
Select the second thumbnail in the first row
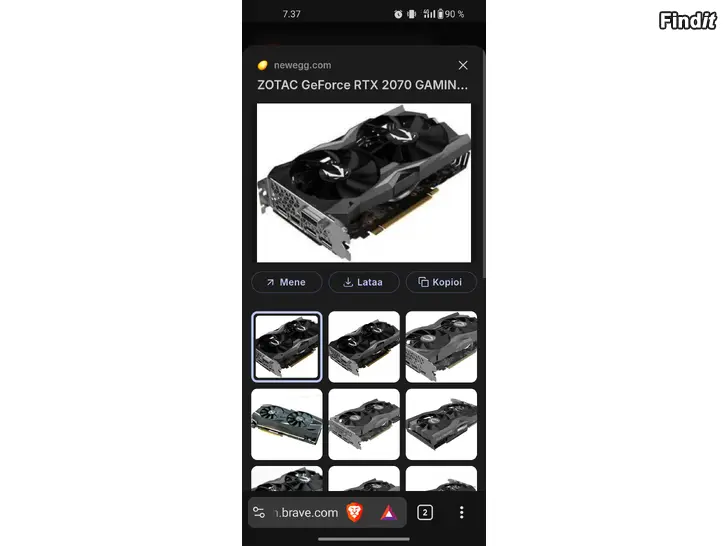(x=364, y=346)
